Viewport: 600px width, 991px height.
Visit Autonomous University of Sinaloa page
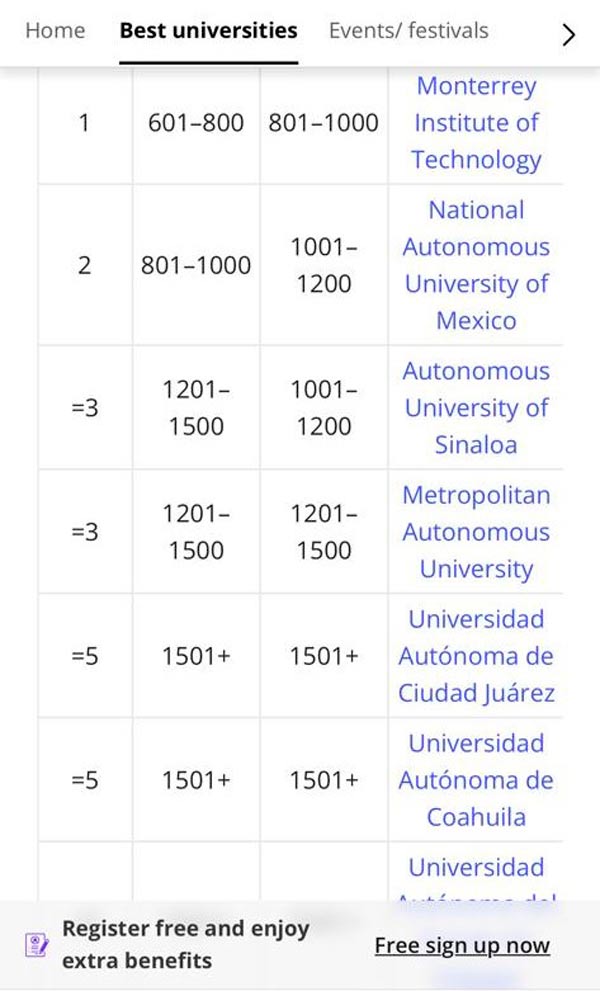click(476, 408)
